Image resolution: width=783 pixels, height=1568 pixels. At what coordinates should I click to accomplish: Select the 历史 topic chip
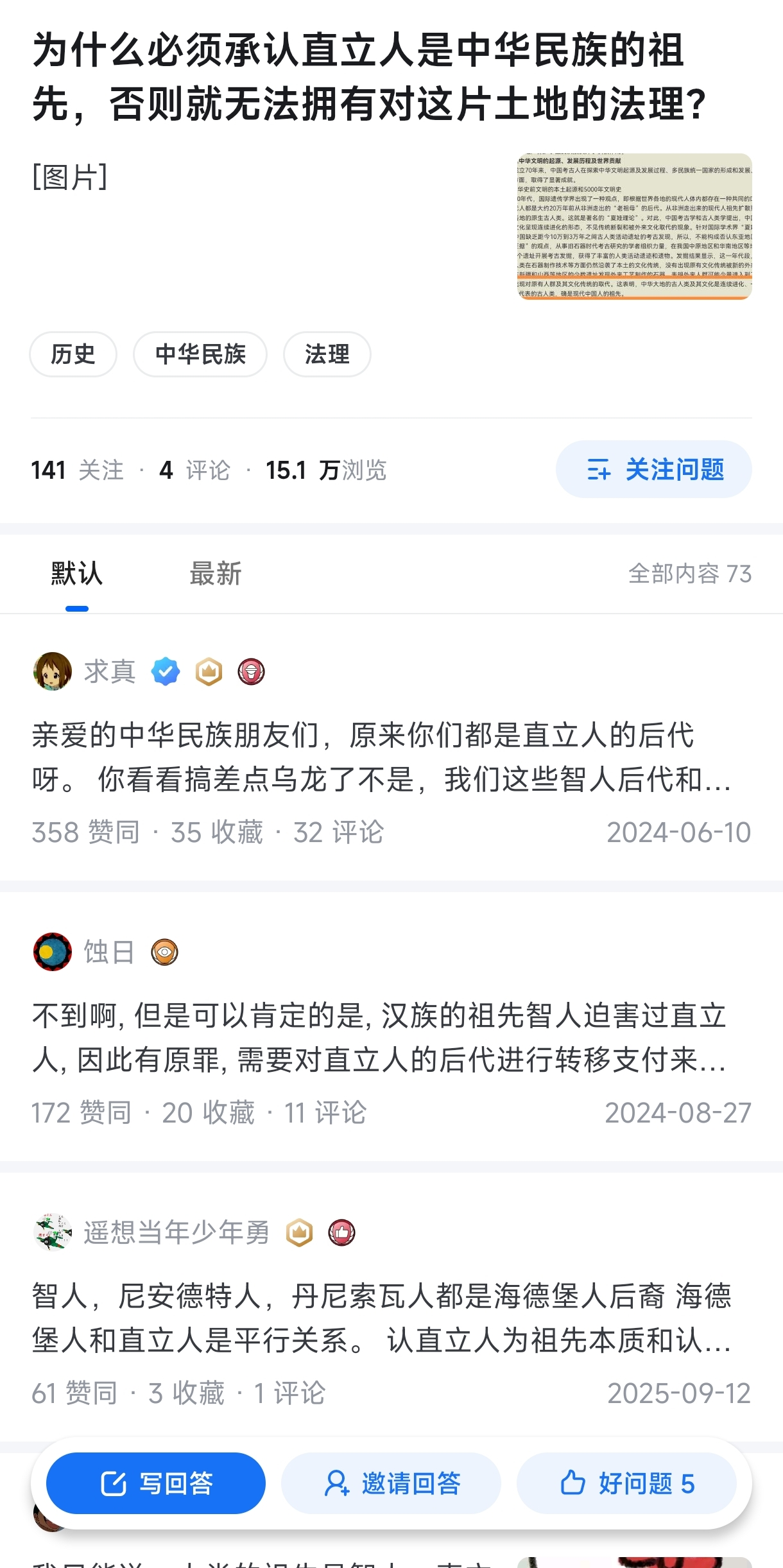pos(73,354)
